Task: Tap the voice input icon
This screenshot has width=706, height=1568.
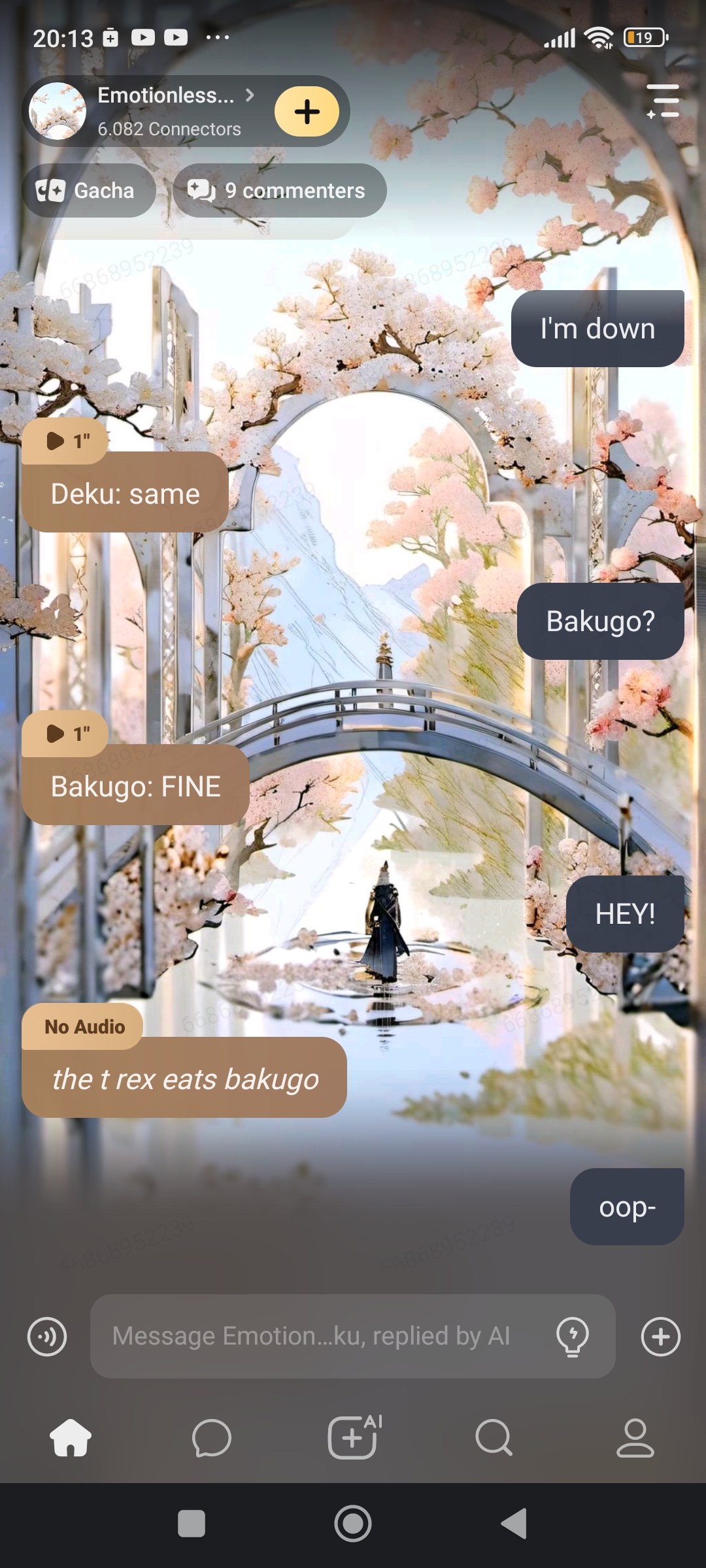Action: pos(47,1337)
